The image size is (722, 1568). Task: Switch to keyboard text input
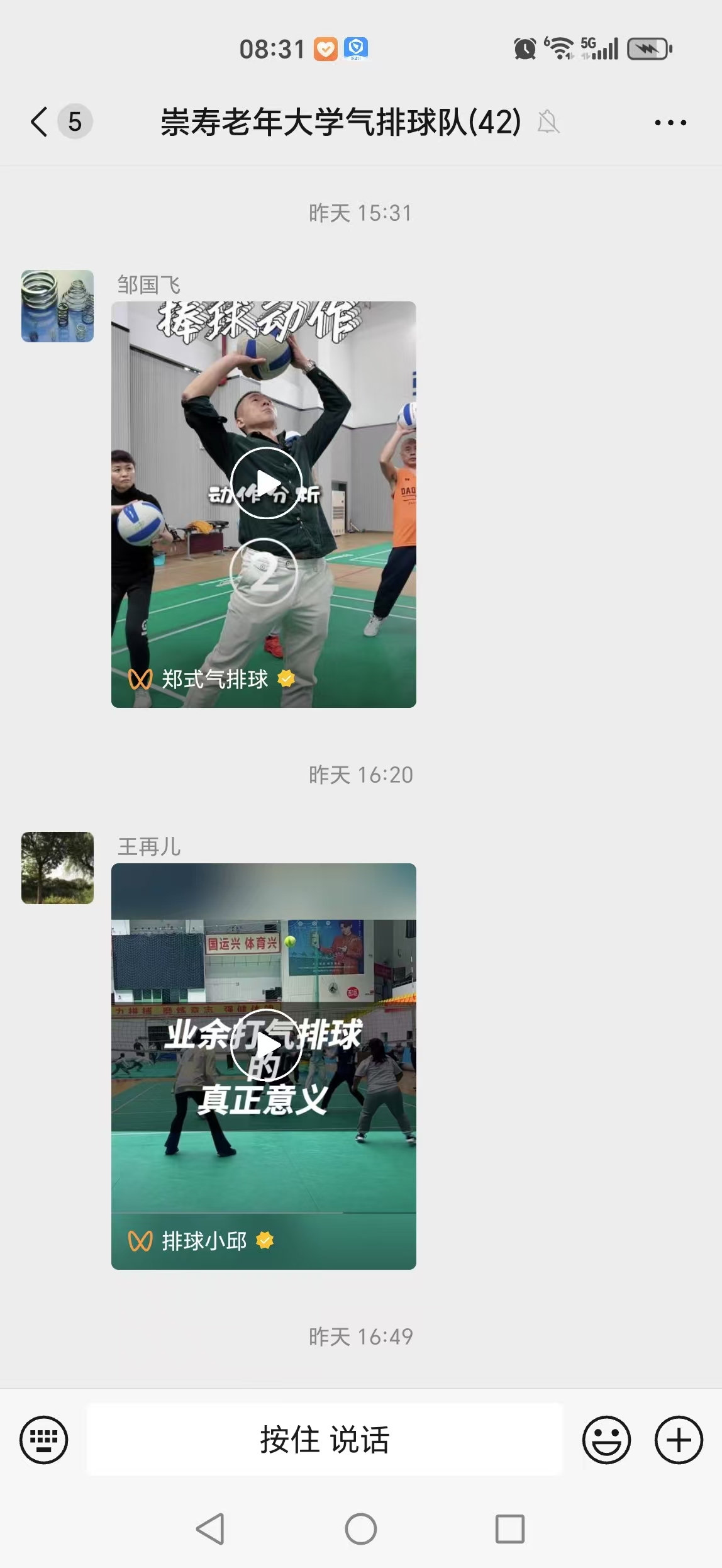43,1440
